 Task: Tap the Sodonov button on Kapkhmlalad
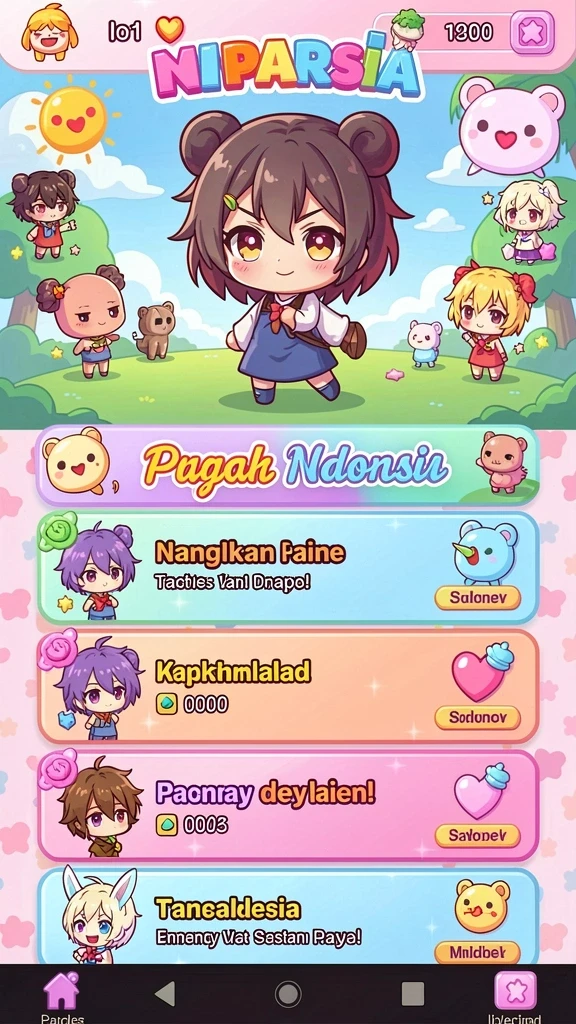tap(477, 718)
